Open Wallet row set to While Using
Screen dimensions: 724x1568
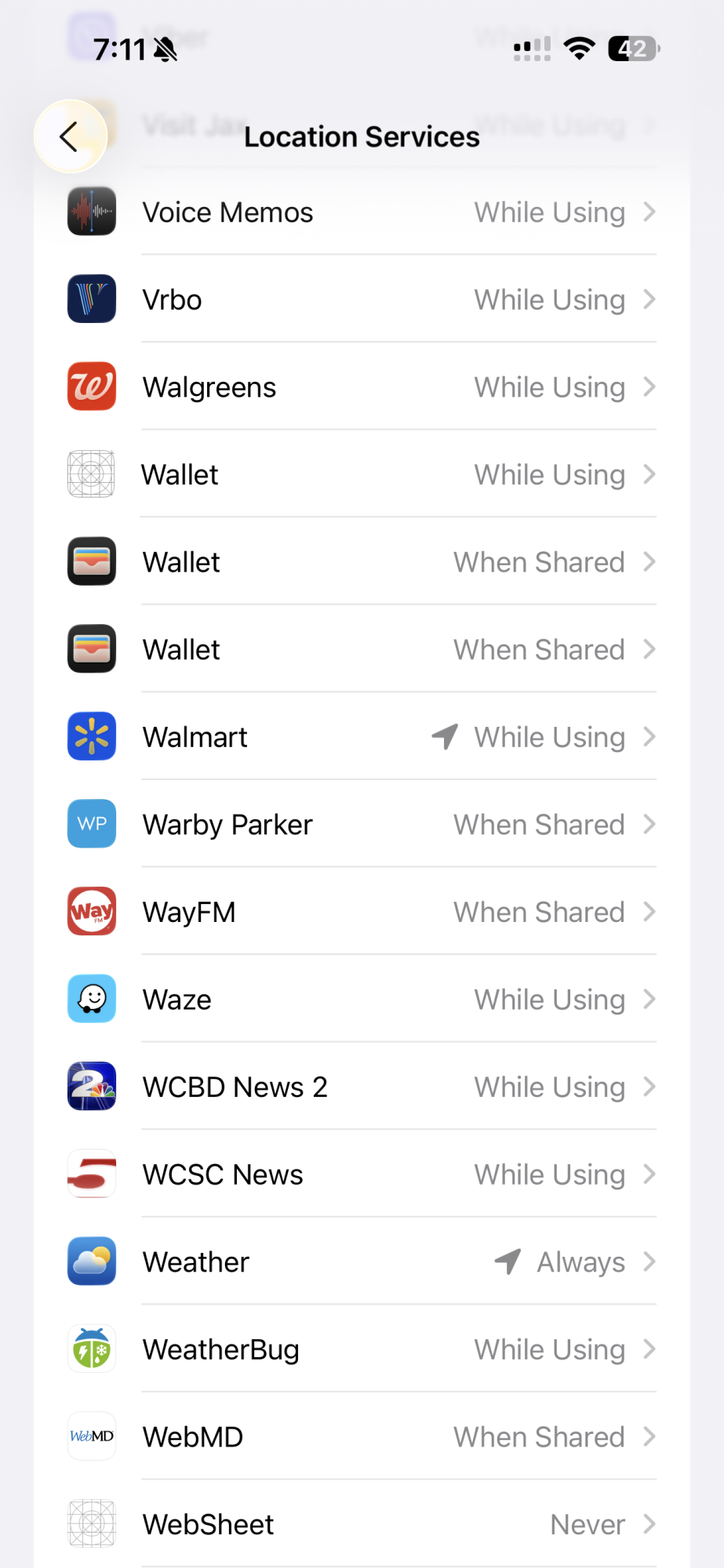[x=361, y=475]
